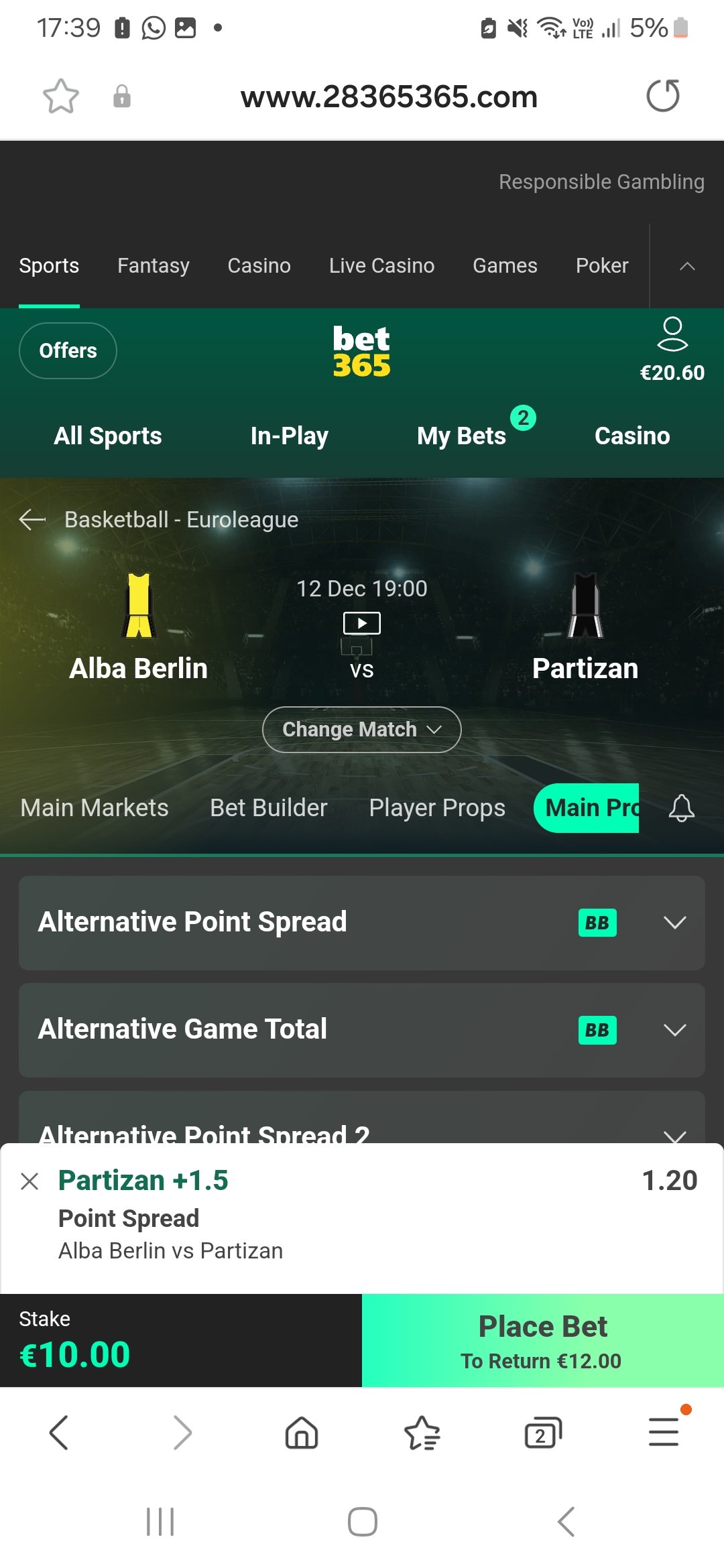The height and width of the screenshot is (1568, 724).
Task: Switch to the Bet Builder tab
Action: (x=268, y=807)
